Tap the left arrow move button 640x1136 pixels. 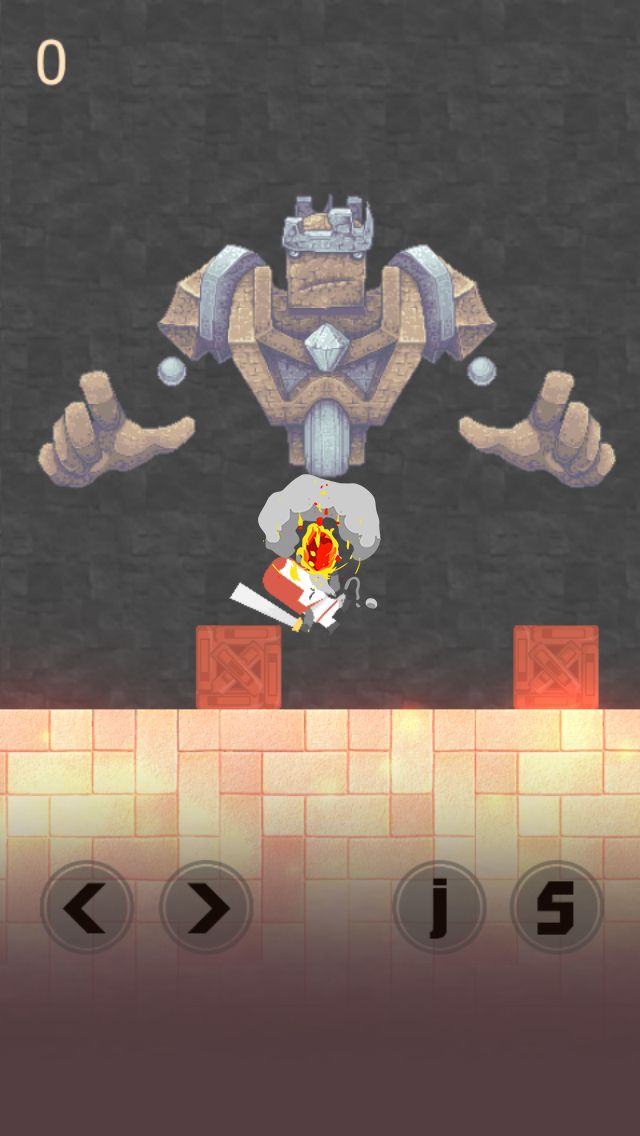[x=87, y=907]
